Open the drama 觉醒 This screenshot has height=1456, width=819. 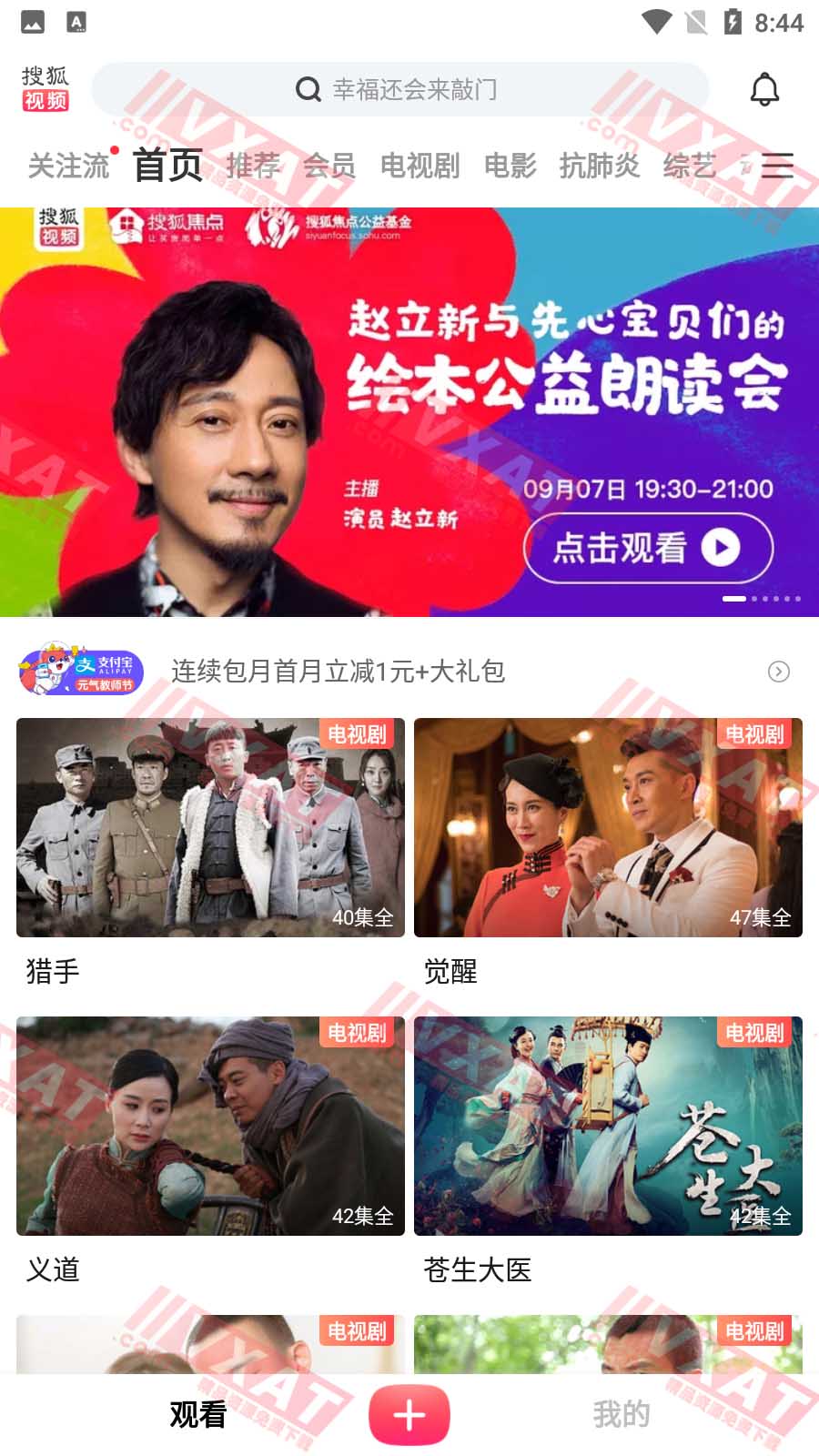pyautogui.click(x=608, y=827)
